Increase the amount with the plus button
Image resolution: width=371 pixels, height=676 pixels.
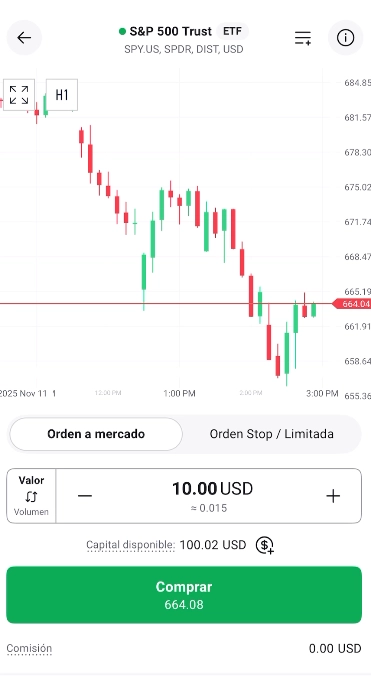[333, 496]
